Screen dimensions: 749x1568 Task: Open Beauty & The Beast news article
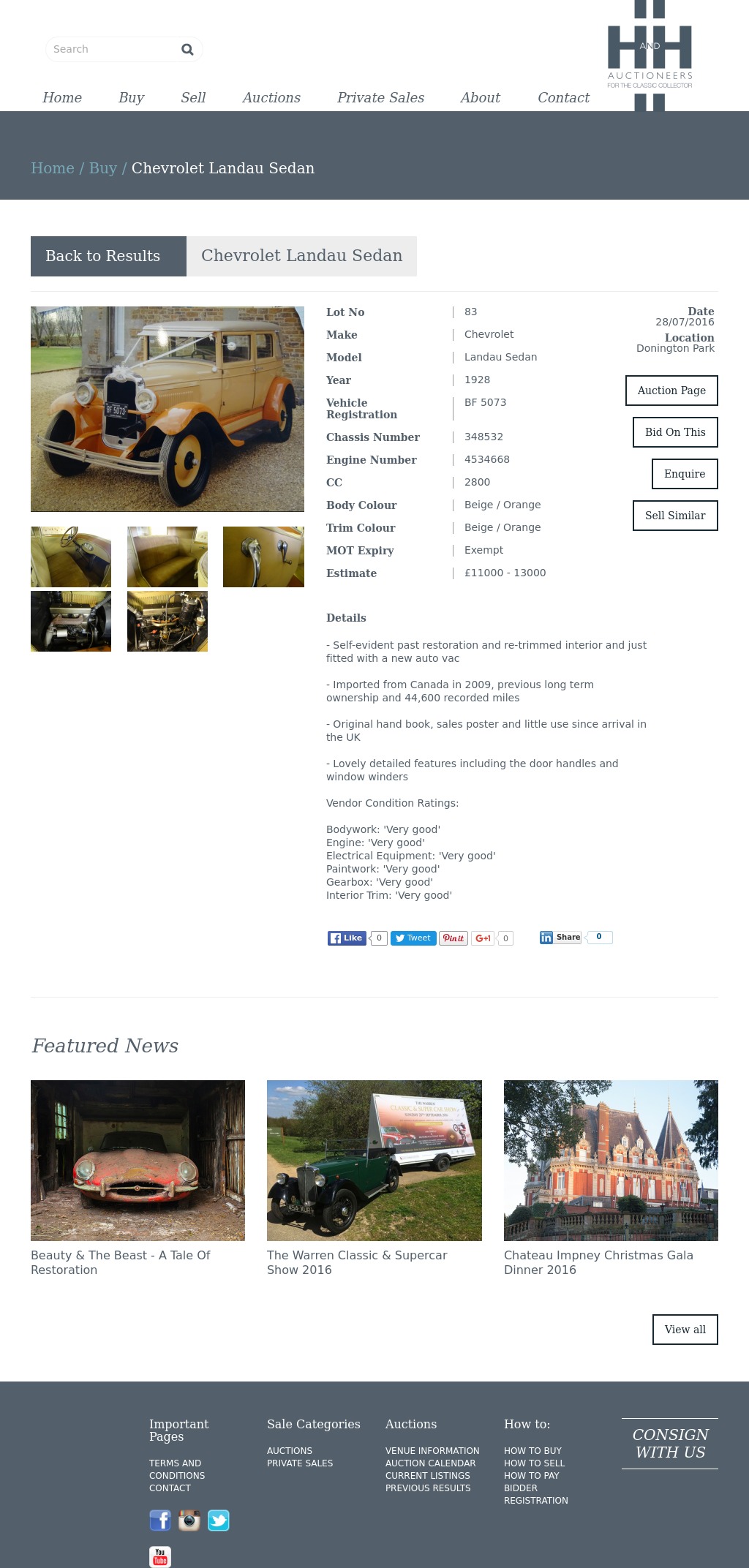coord(120,1262)
